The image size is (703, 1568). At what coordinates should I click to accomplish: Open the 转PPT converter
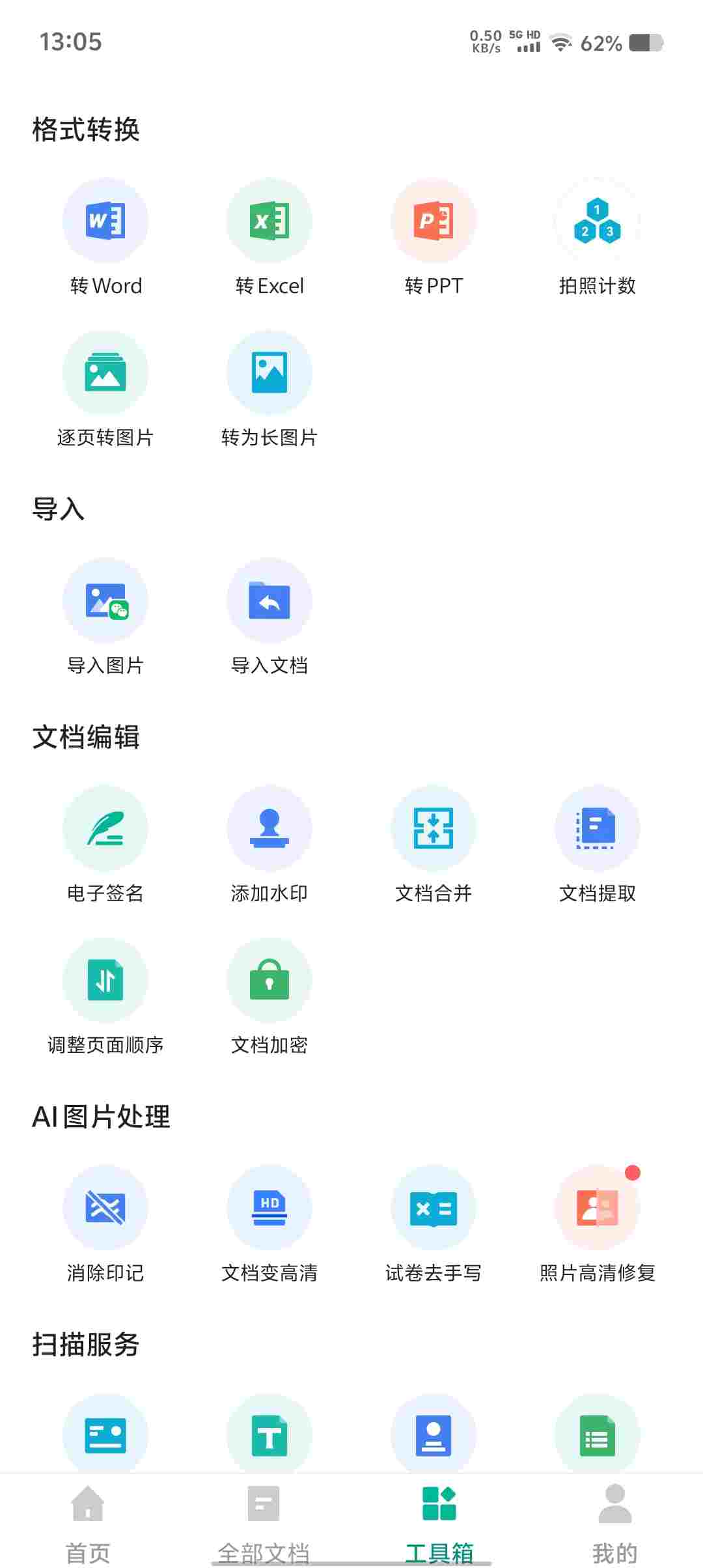(x=434, y=238)
